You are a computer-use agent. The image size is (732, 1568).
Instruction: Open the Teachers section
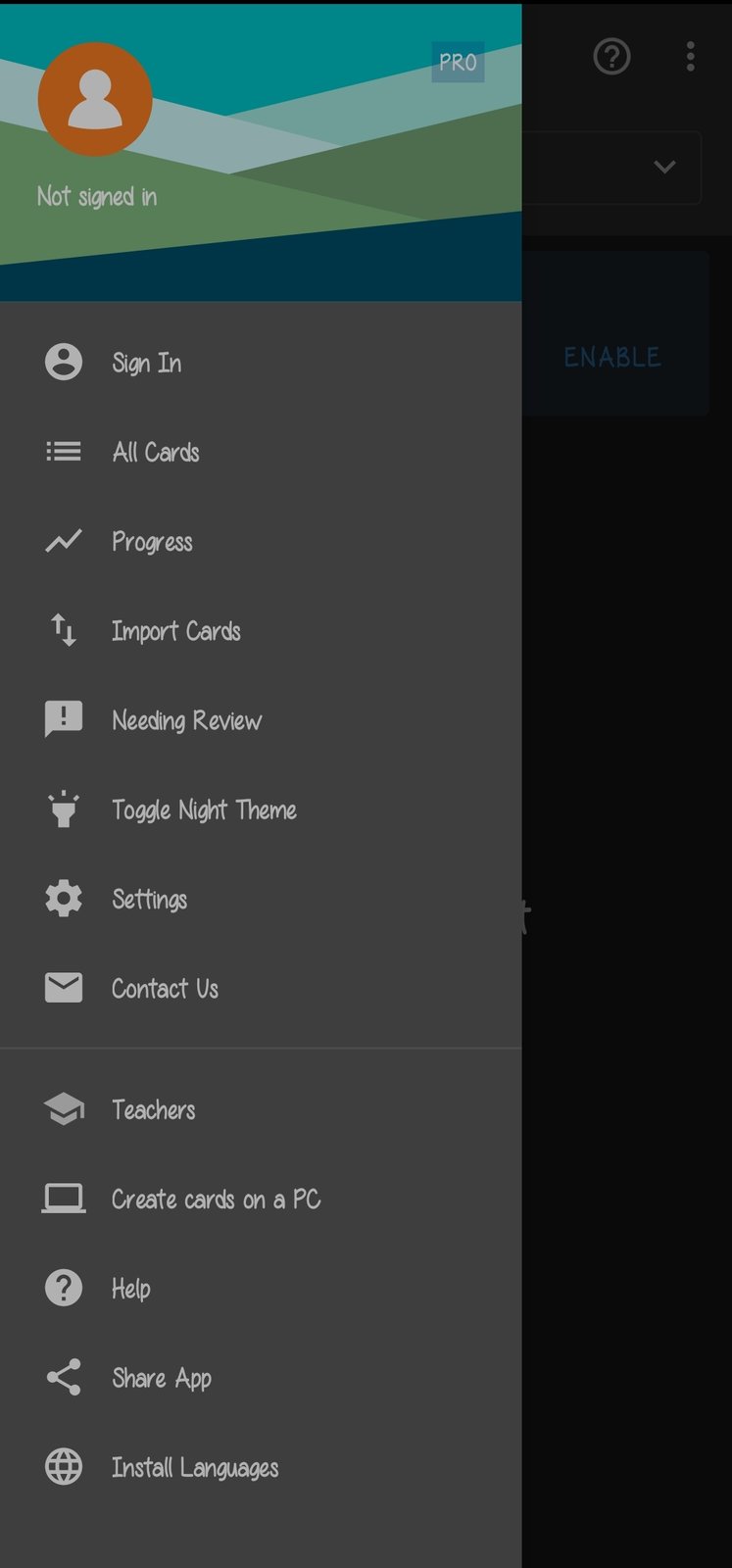point(153,1110)
